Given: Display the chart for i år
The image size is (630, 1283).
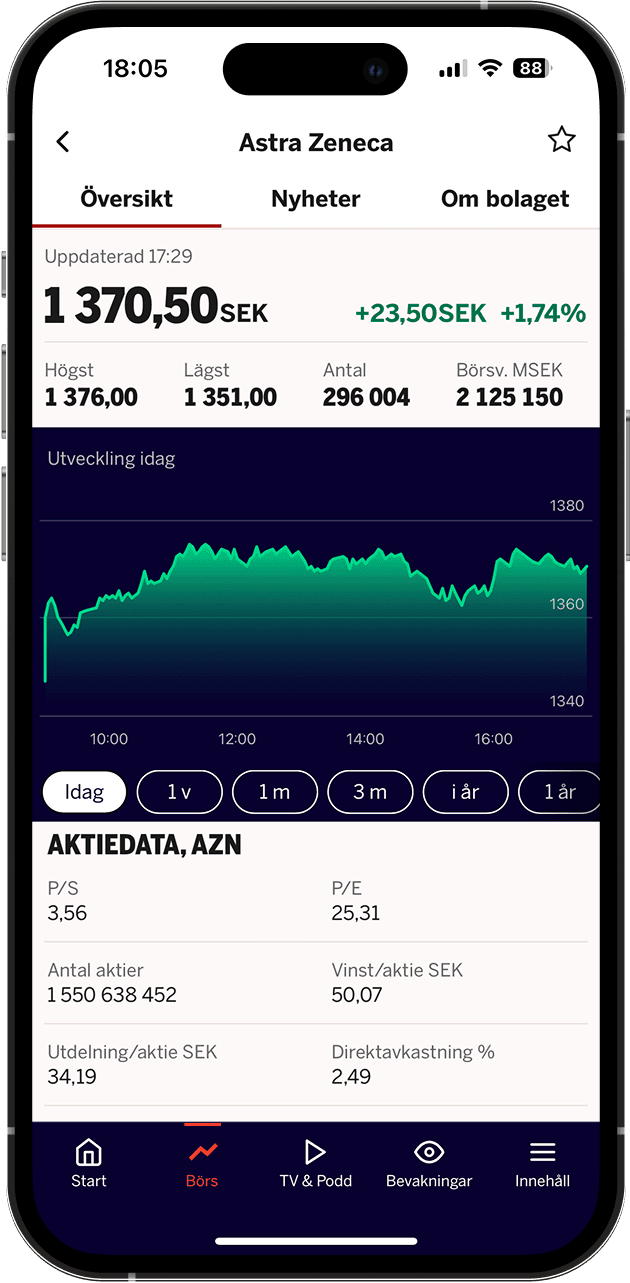Looking at the screenshot, I should click(465, 792).
